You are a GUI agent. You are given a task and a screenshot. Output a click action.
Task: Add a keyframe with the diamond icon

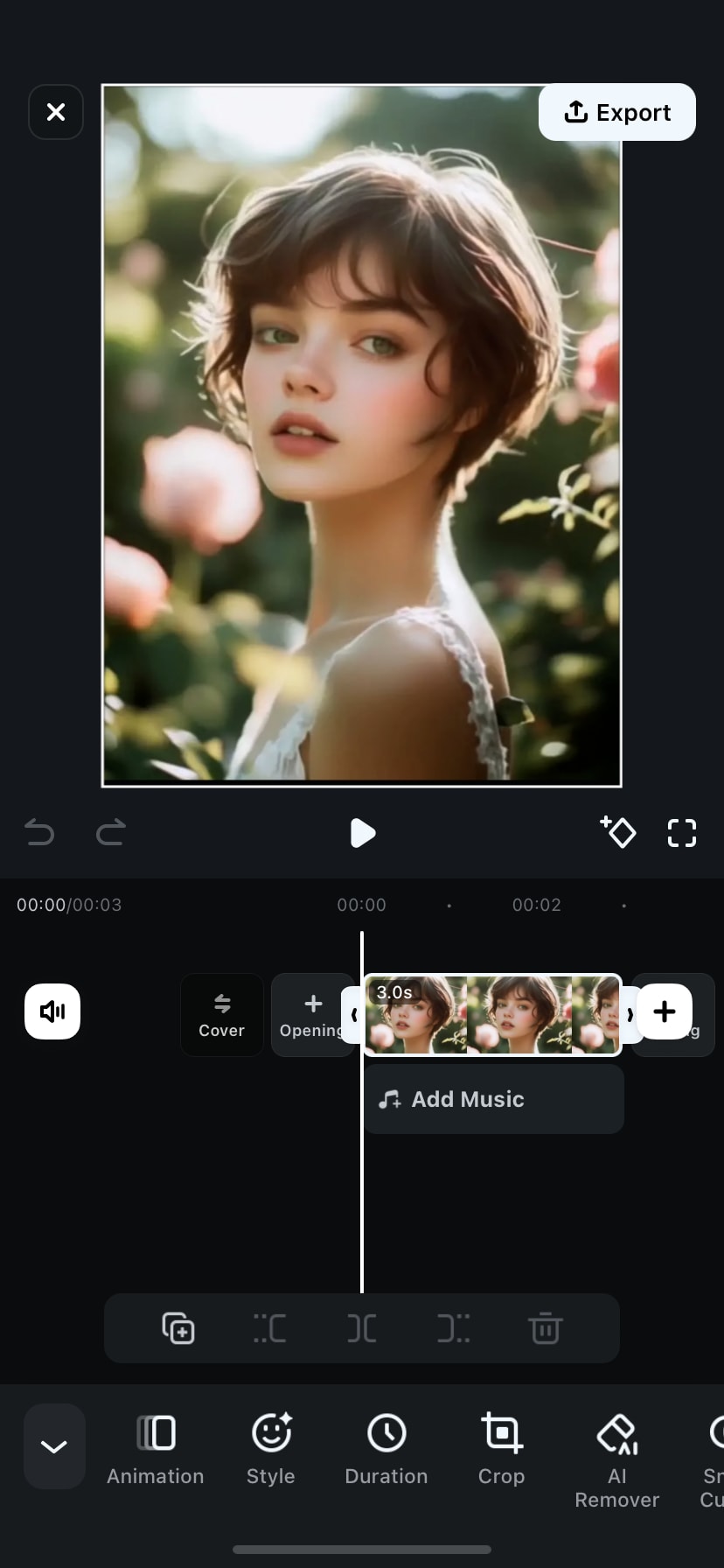pos(618,832)
